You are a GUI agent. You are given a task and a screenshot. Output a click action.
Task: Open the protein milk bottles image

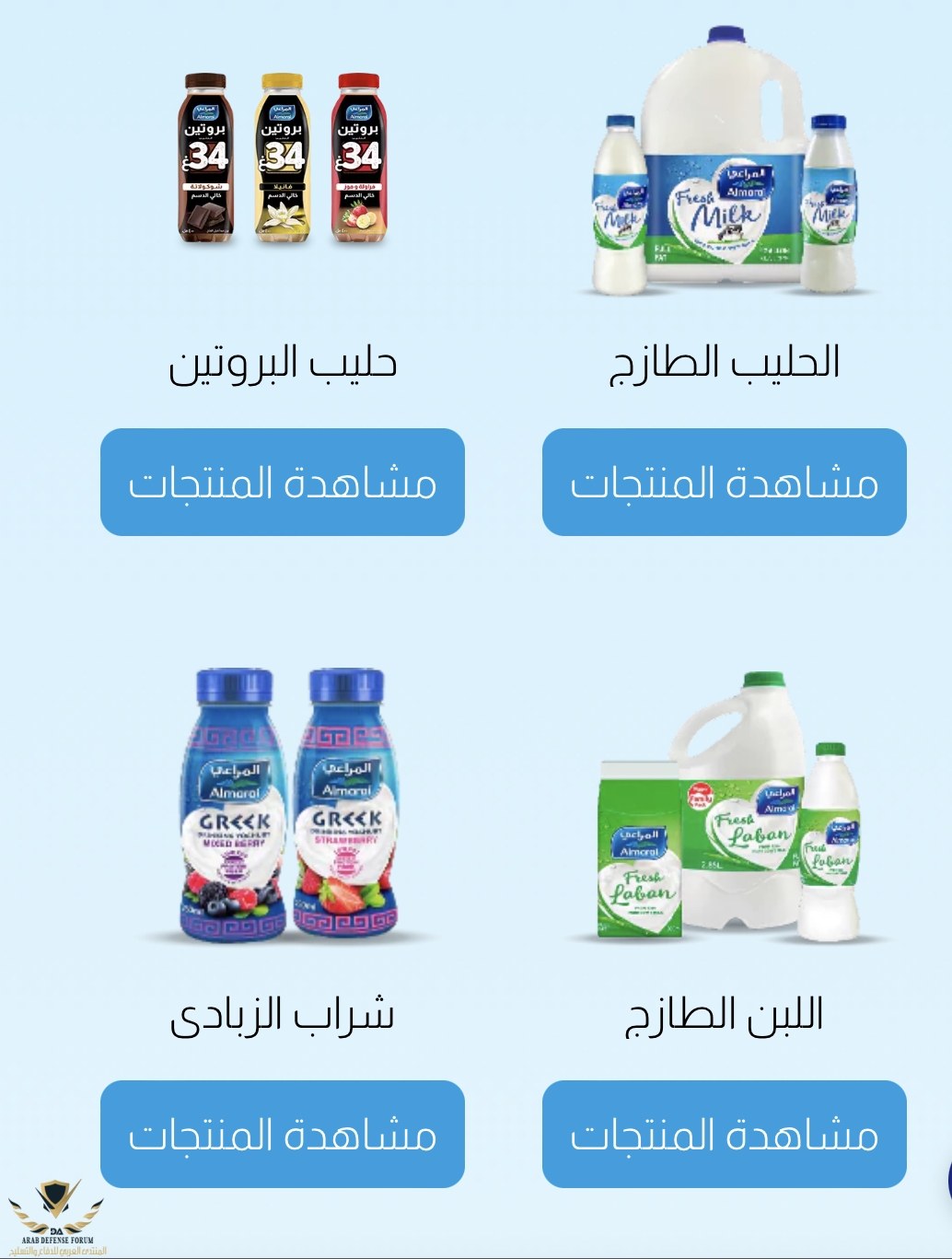tap(282, 158)
